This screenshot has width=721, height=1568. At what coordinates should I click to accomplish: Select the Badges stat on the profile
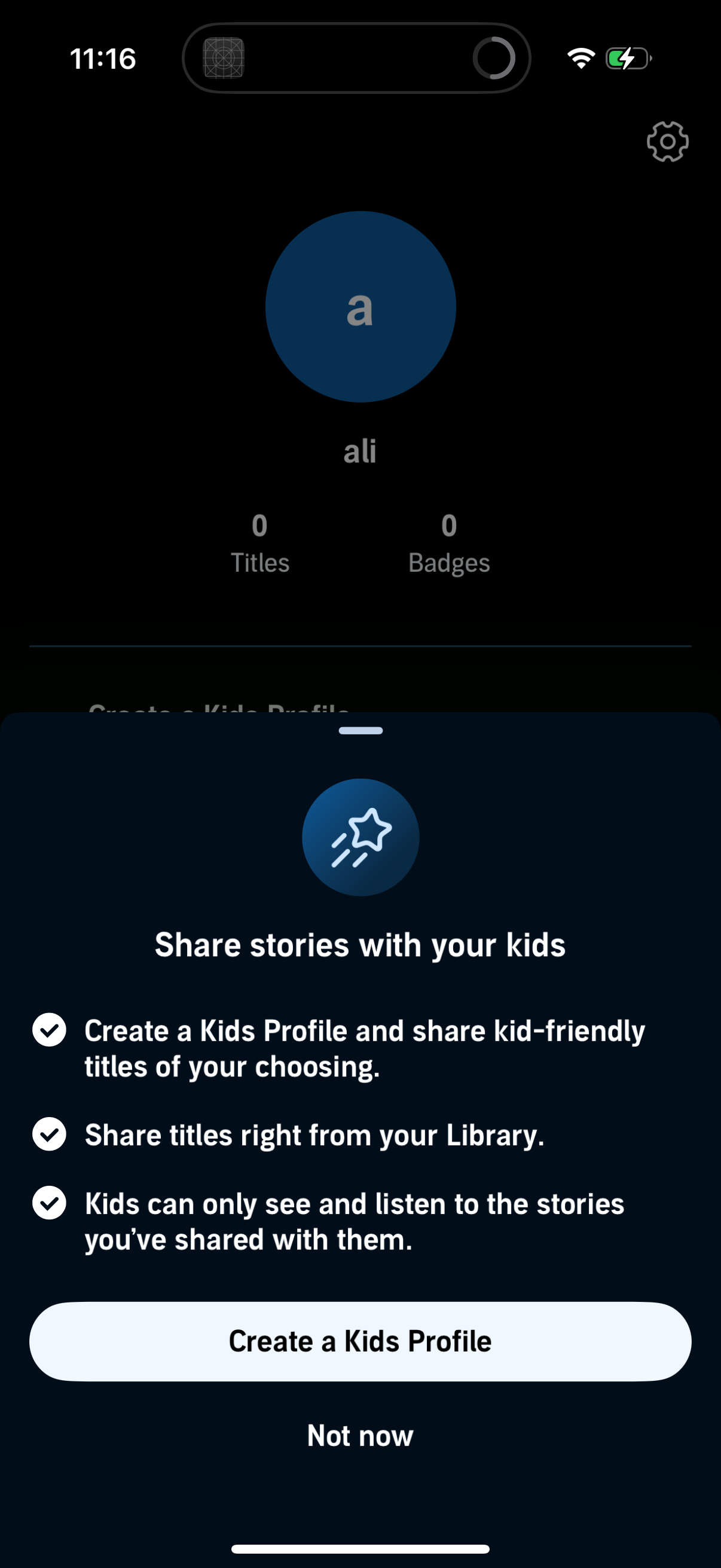tap(450, 542)
